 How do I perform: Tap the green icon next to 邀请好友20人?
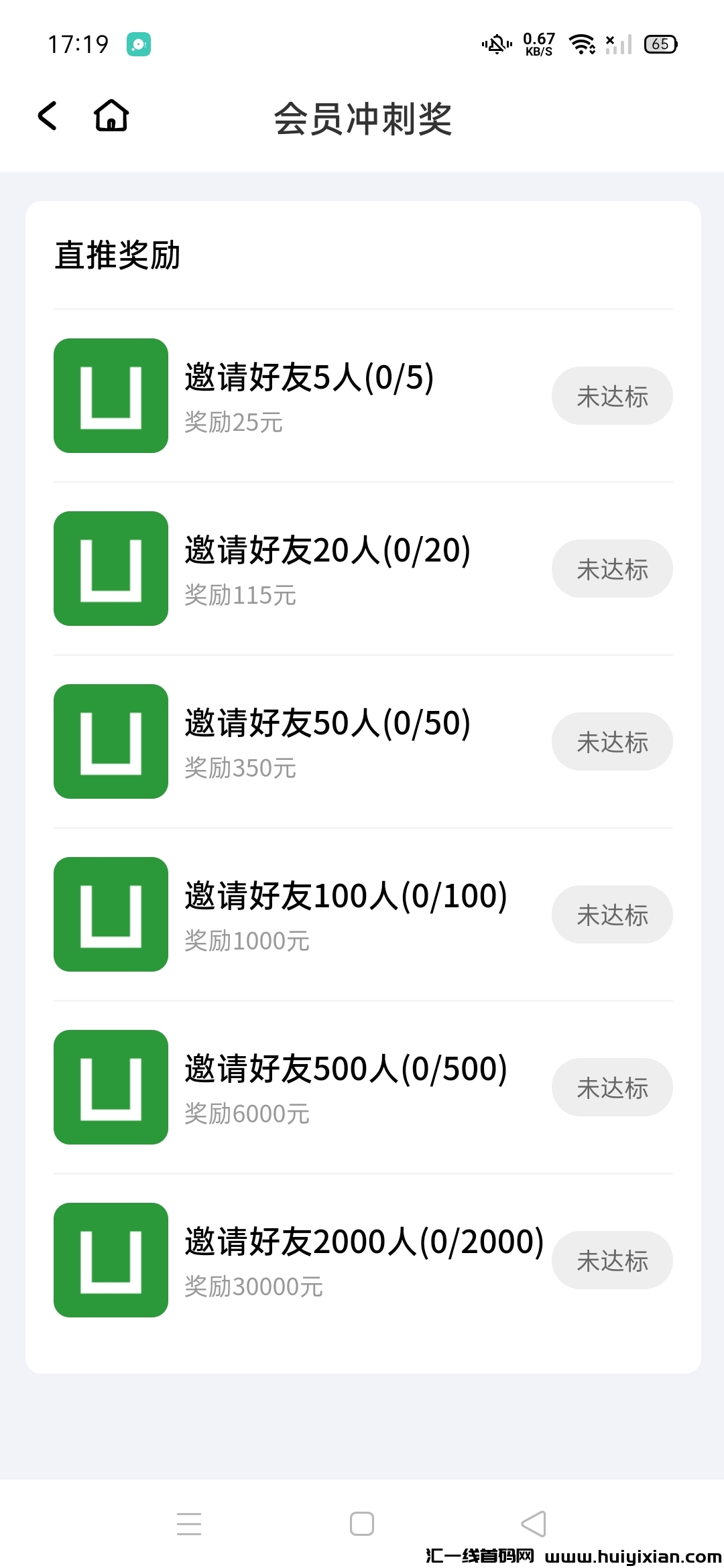pyautogui.click(x=111, y=568)
